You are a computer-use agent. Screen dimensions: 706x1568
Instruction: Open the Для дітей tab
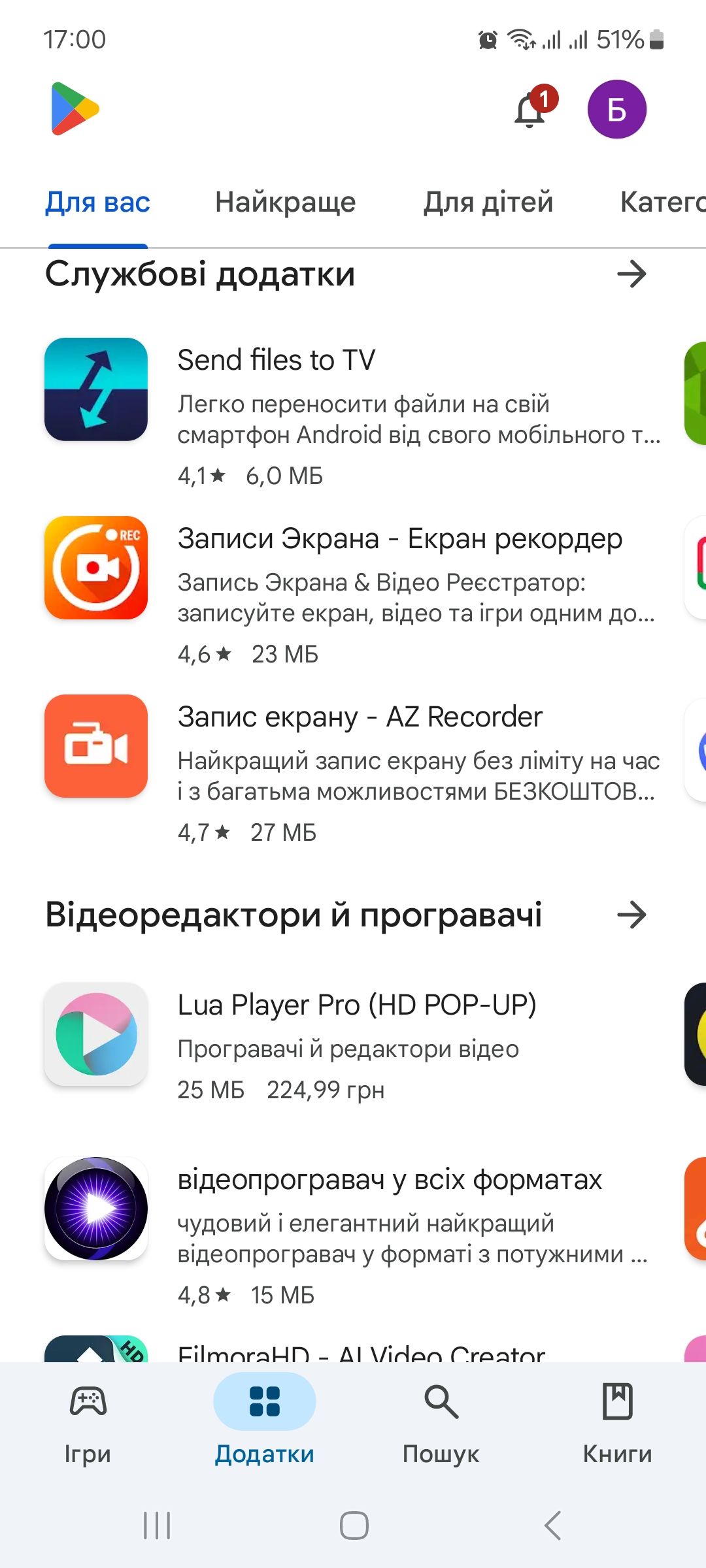(488, 203)
